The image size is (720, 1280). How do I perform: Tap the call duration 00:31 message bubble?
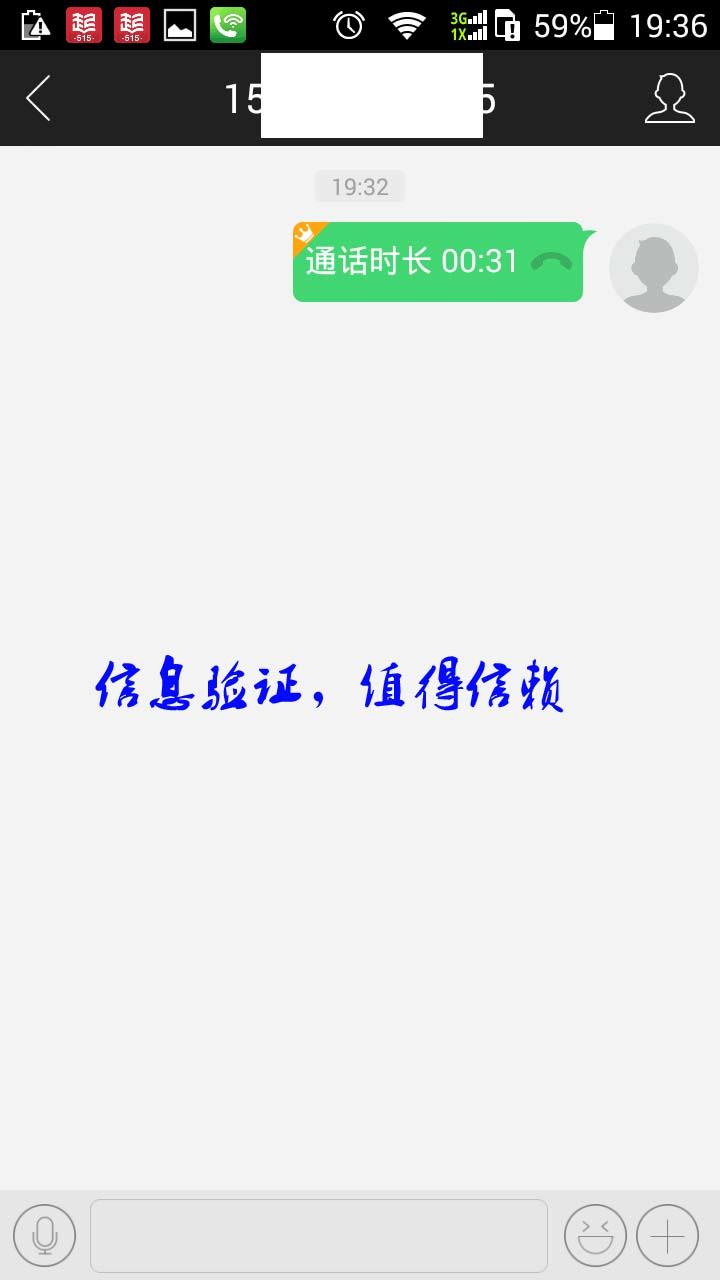437,262
